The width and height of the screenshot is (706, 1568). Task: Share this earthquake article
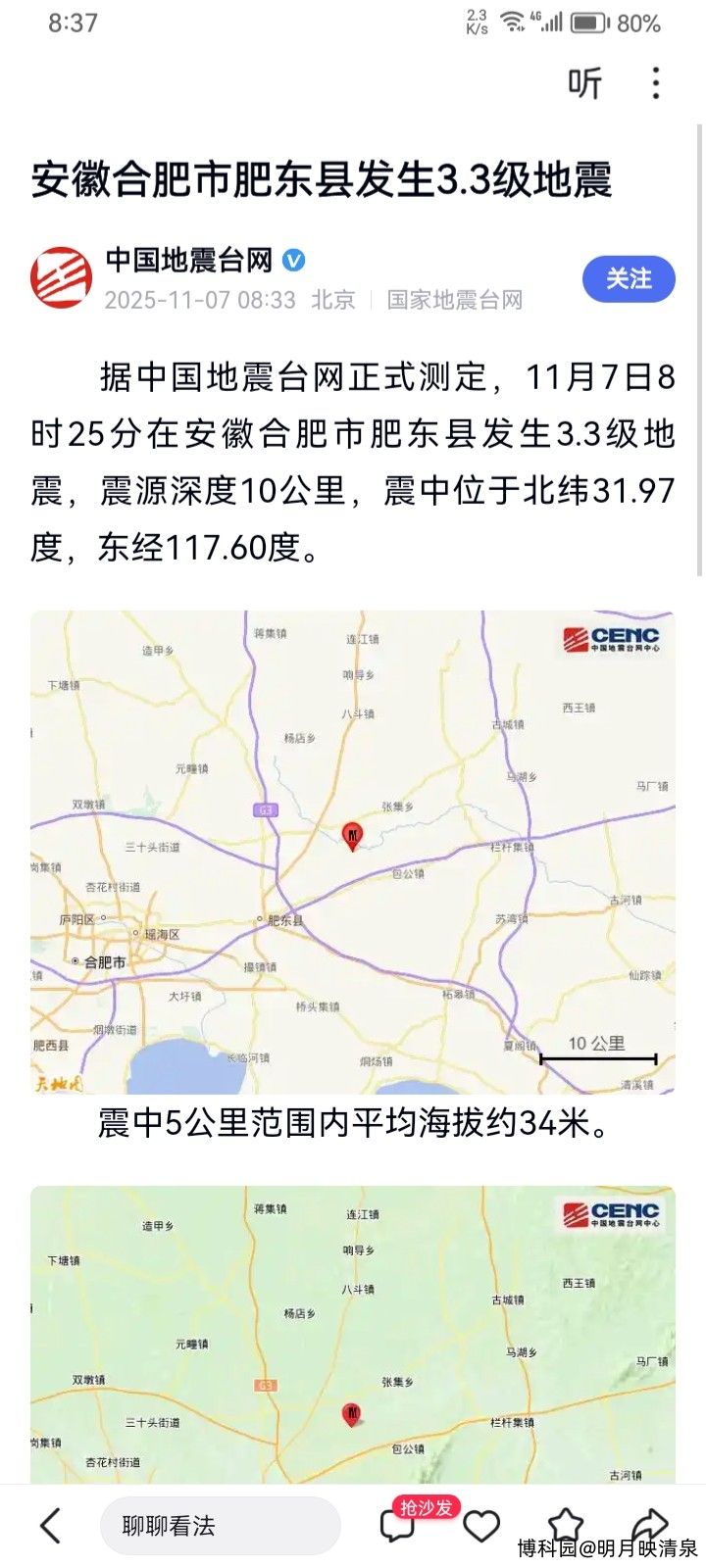[x=648, y=1524]
